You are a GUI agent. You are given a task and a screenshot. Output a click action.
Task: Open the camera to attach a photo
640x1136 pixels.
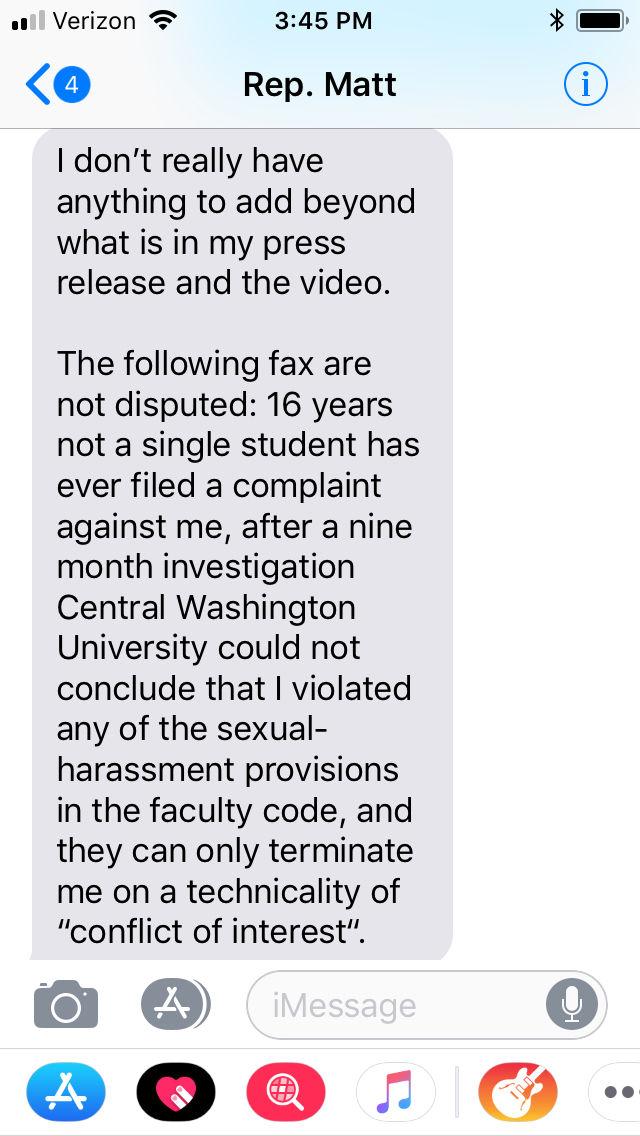coord(66,1004)
